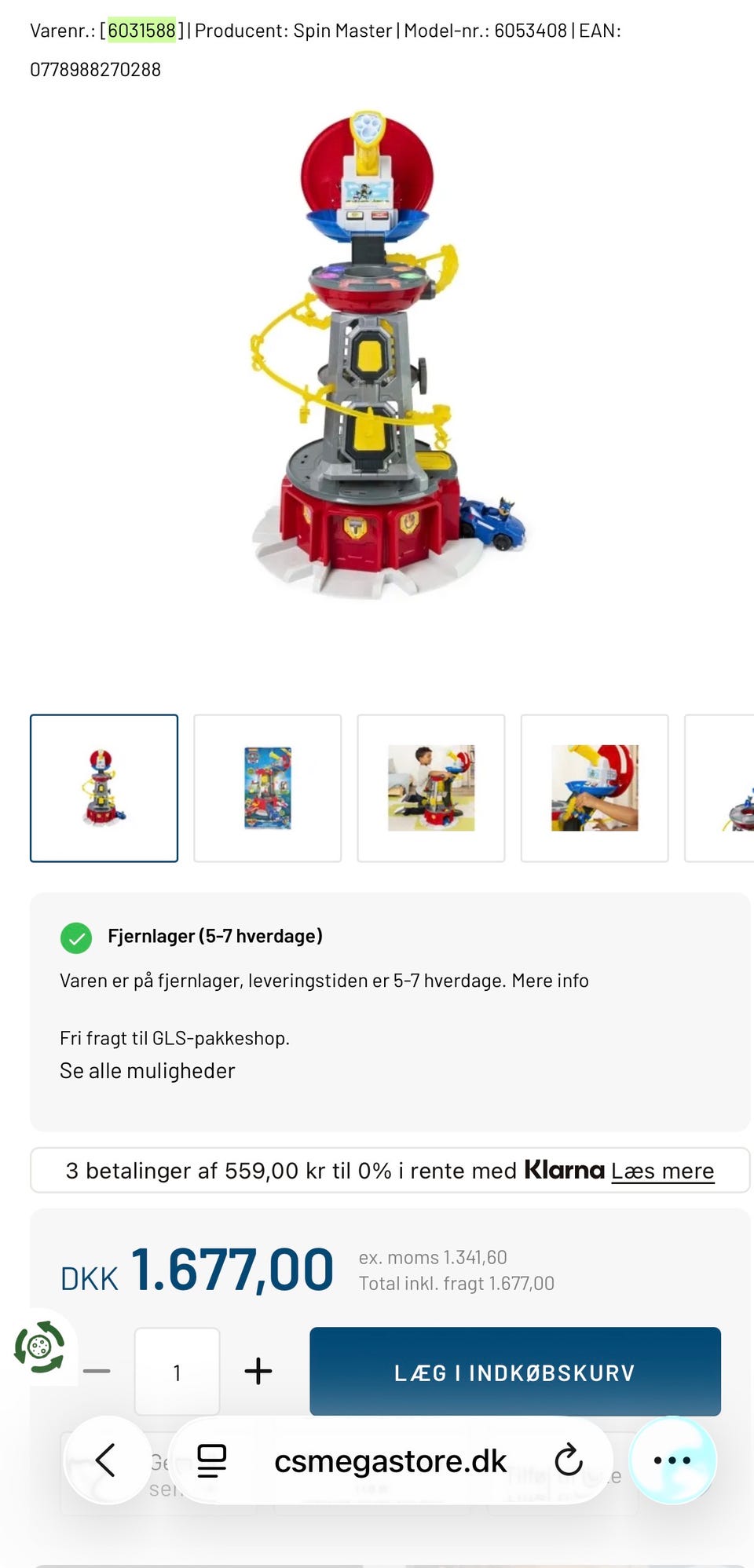The height and width of the screenshot is (1568, 754).
Task: Click the 'LÆG I INDKØBSKURV' button
Action: (514, 1372)
